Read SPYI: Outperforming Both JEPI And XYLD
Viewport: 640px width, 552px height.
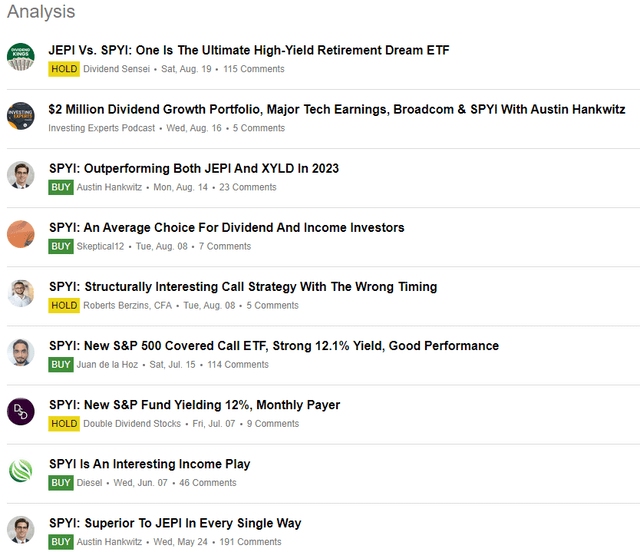(194, 168)
